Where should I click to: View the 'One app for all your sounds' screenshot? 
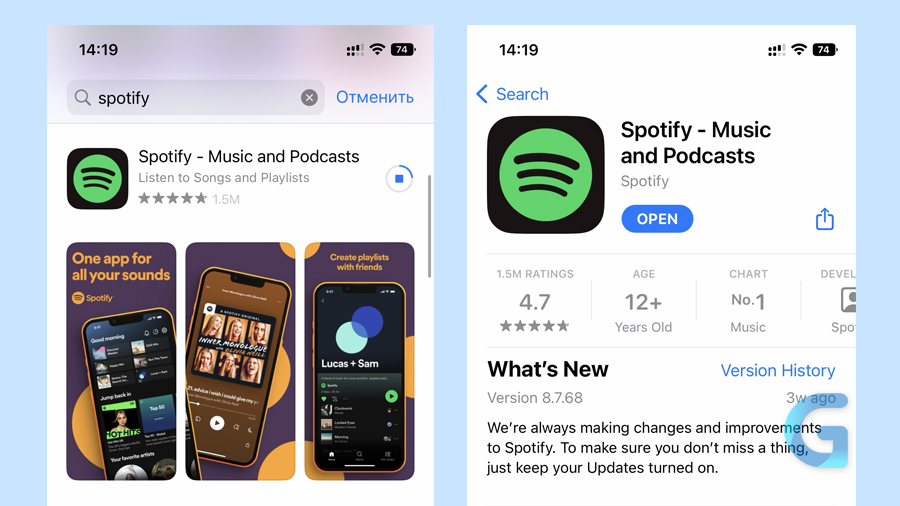point(121,360)
